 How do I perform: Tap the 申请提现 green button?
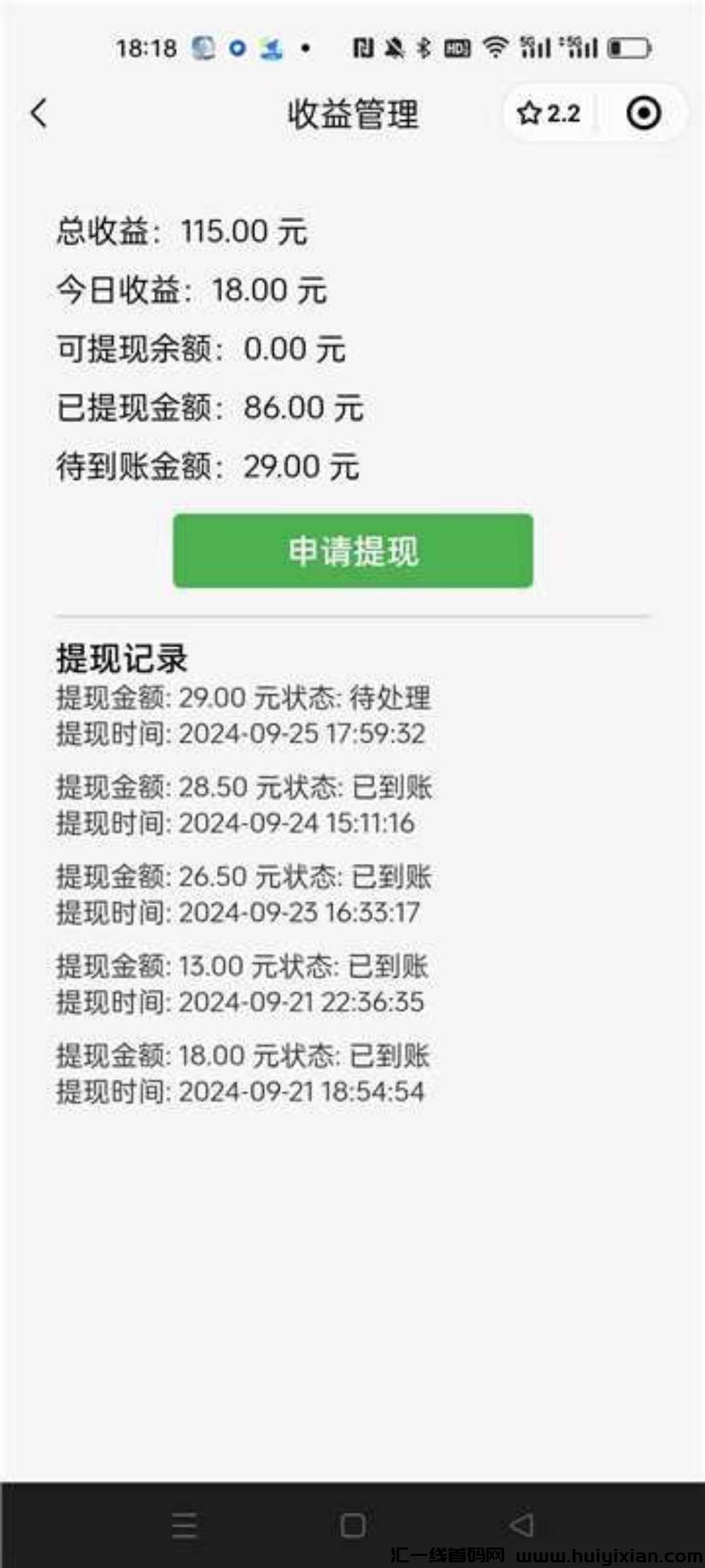click(353, 550)
